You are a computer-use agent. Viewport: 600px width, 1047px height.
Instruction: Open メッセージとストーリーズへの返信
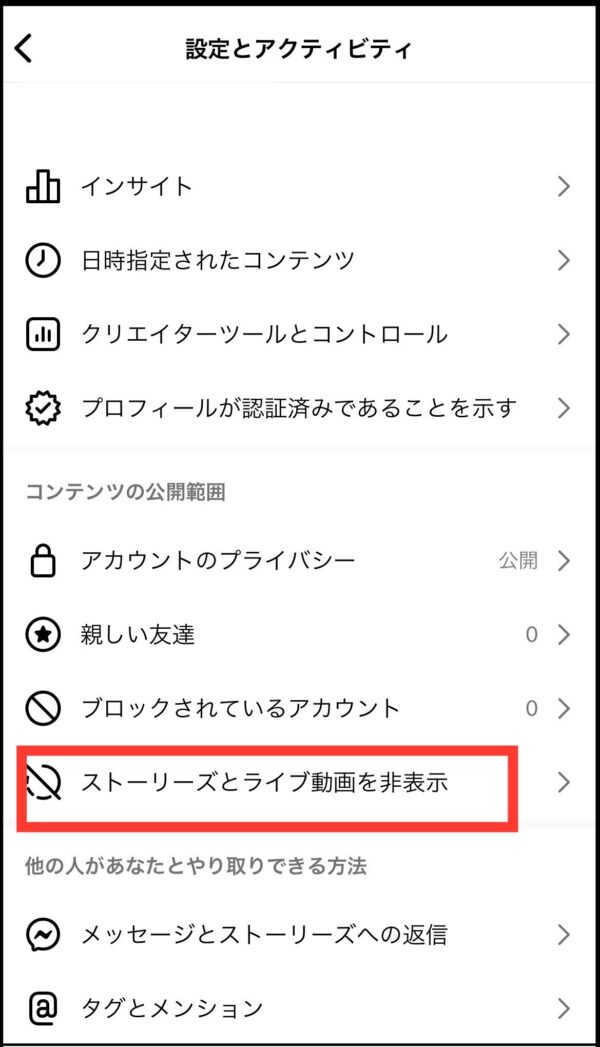(300, 934)
